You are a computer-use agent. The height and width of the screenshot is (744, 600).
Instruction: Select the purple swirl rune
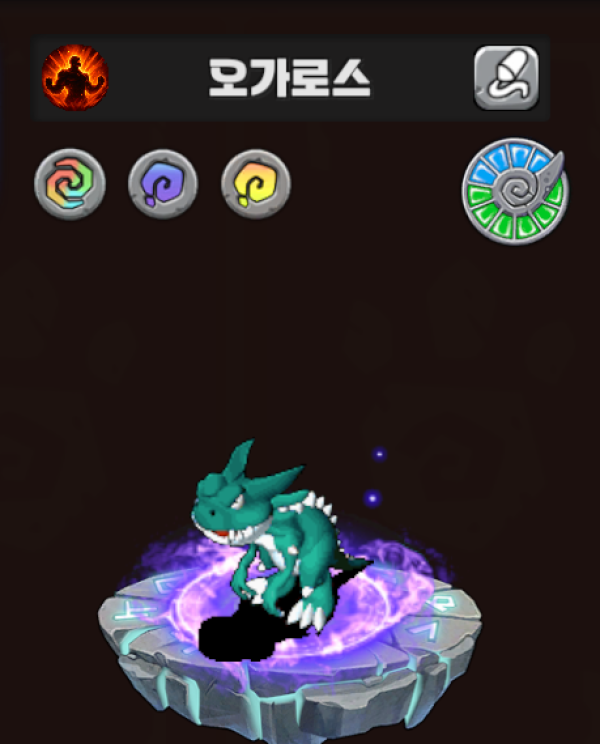[163, 184]
